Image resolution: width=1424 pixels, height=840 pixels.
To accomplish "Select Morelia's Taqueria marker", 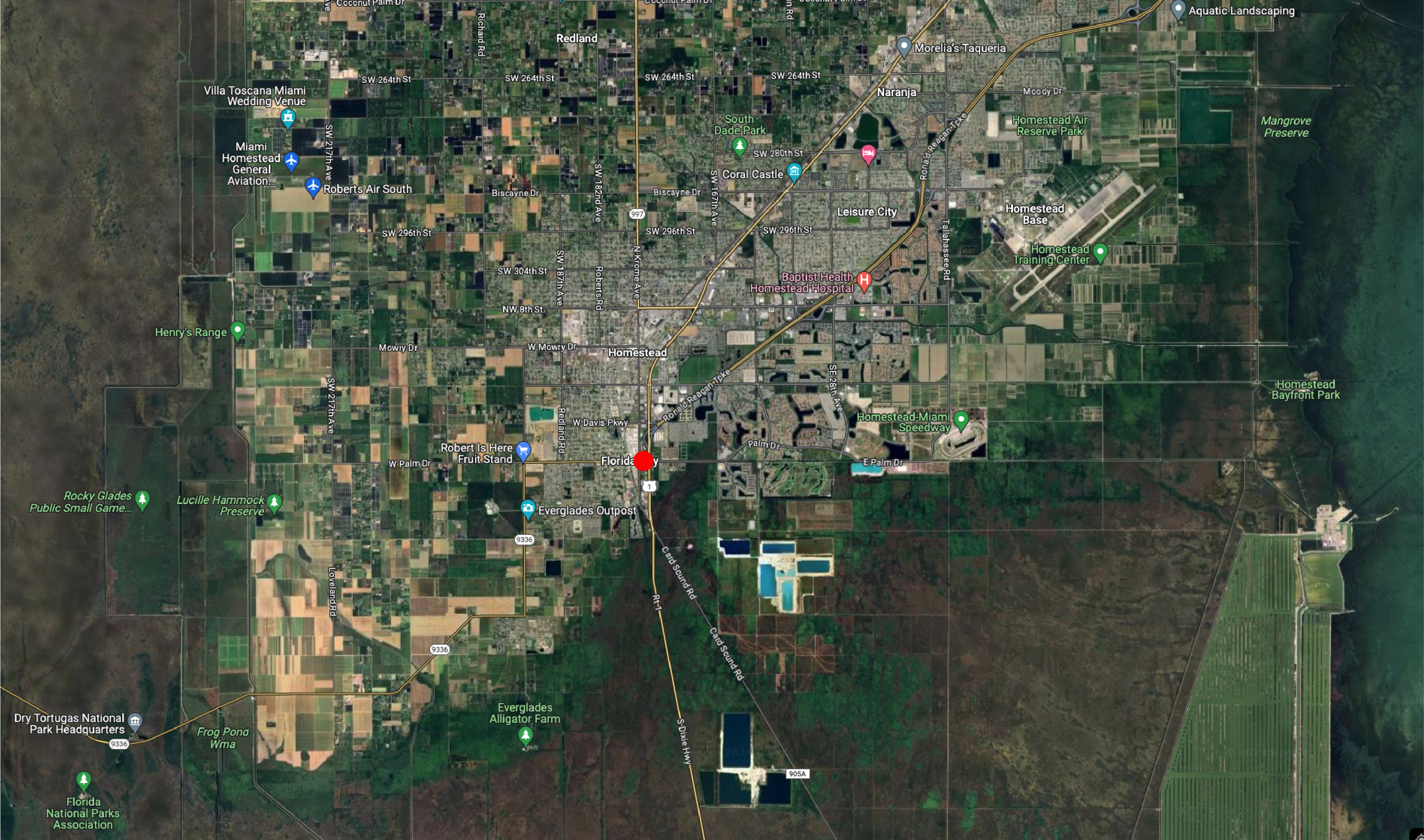I will 904,46.
